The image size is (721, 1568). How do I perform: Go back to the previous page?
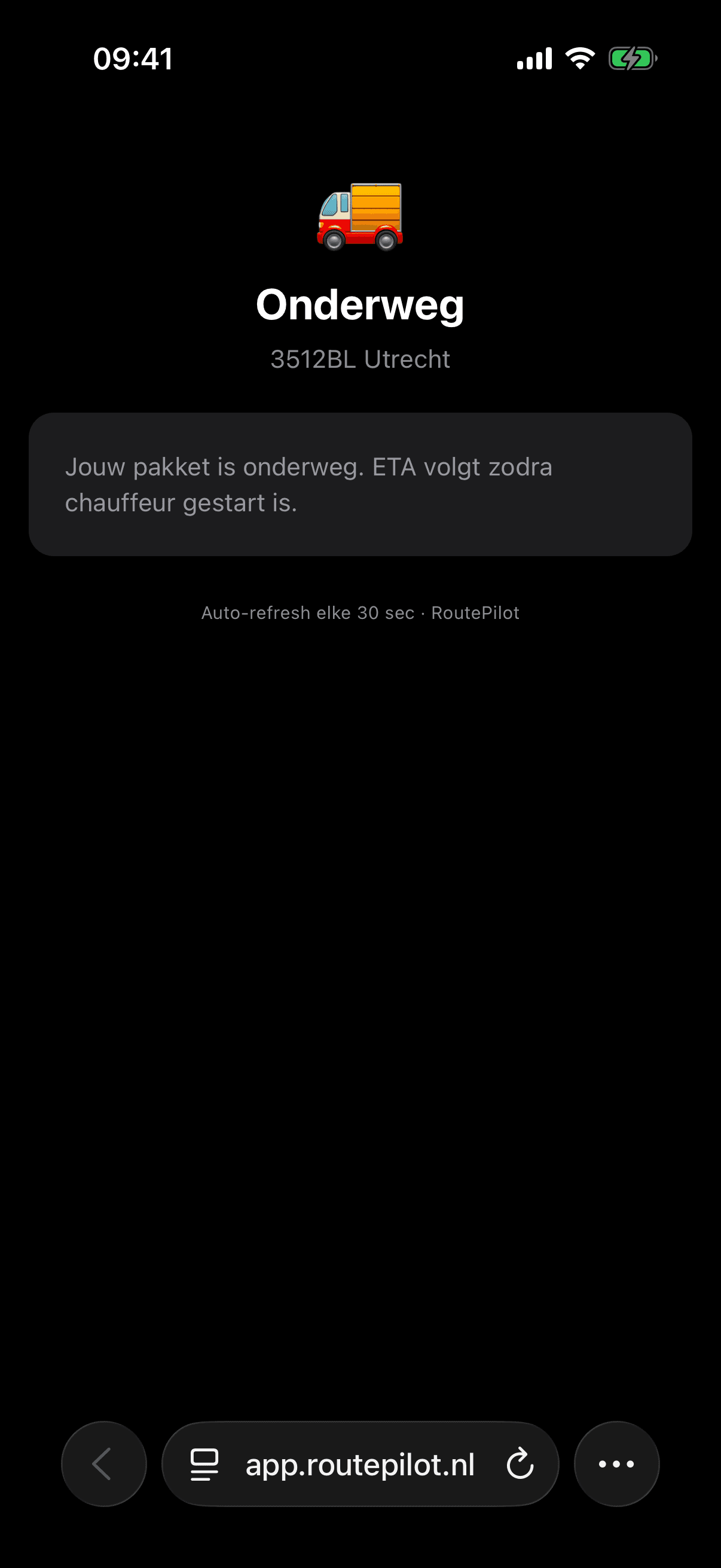[x=103, y=1463]
